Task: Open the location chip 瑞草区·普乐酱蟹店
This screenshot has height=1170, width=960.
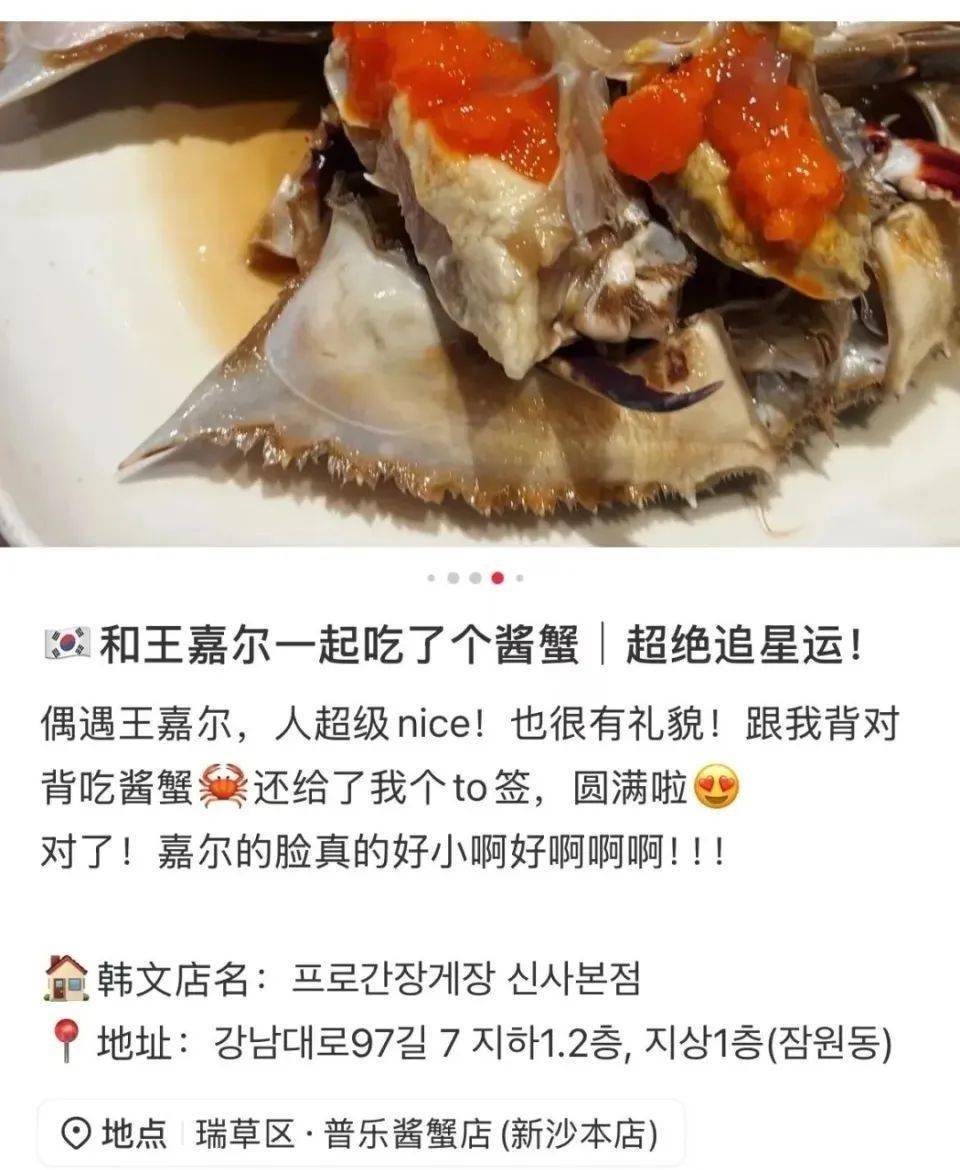Action: tap(360, 1134)
